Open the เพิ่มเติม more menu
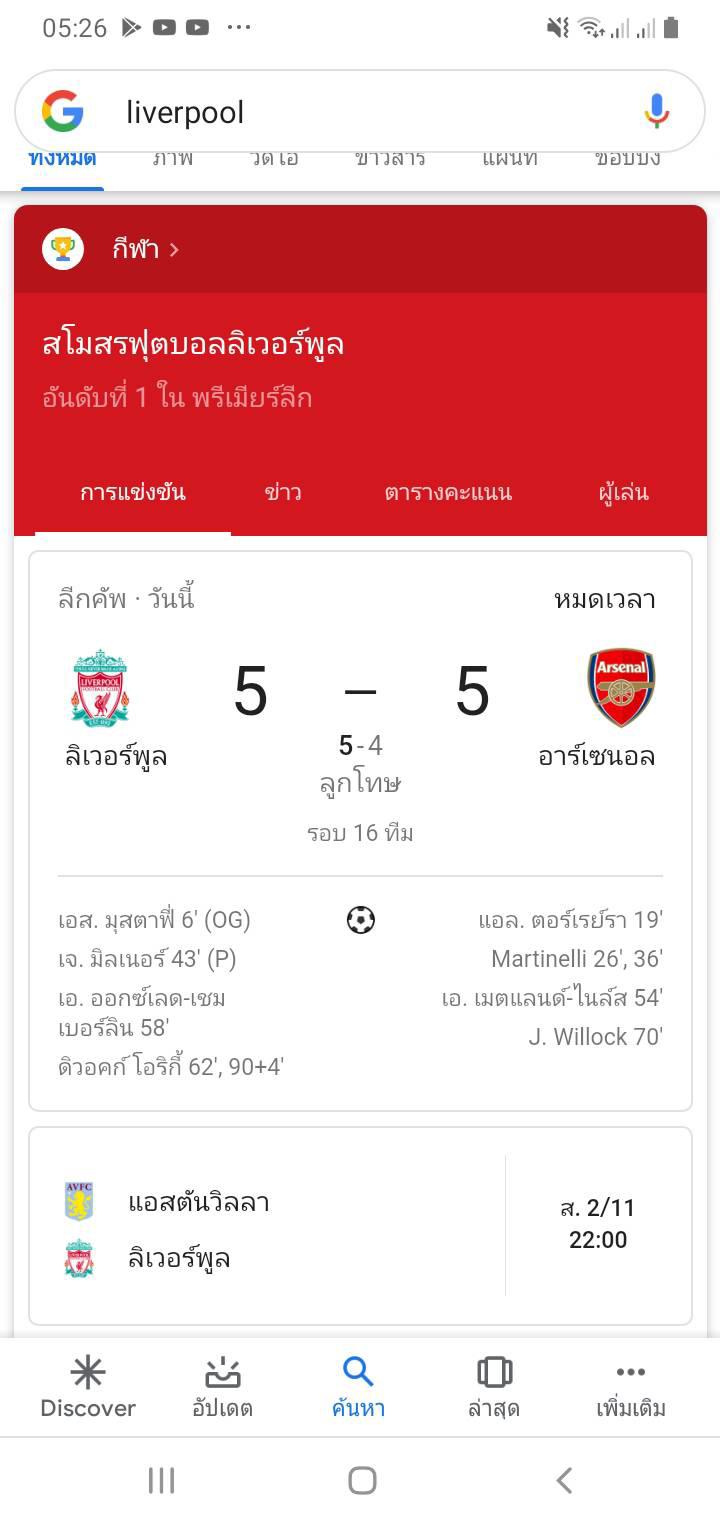Screen dimensions: 720x1520 pyautogui.click(x=631, y=1387)
